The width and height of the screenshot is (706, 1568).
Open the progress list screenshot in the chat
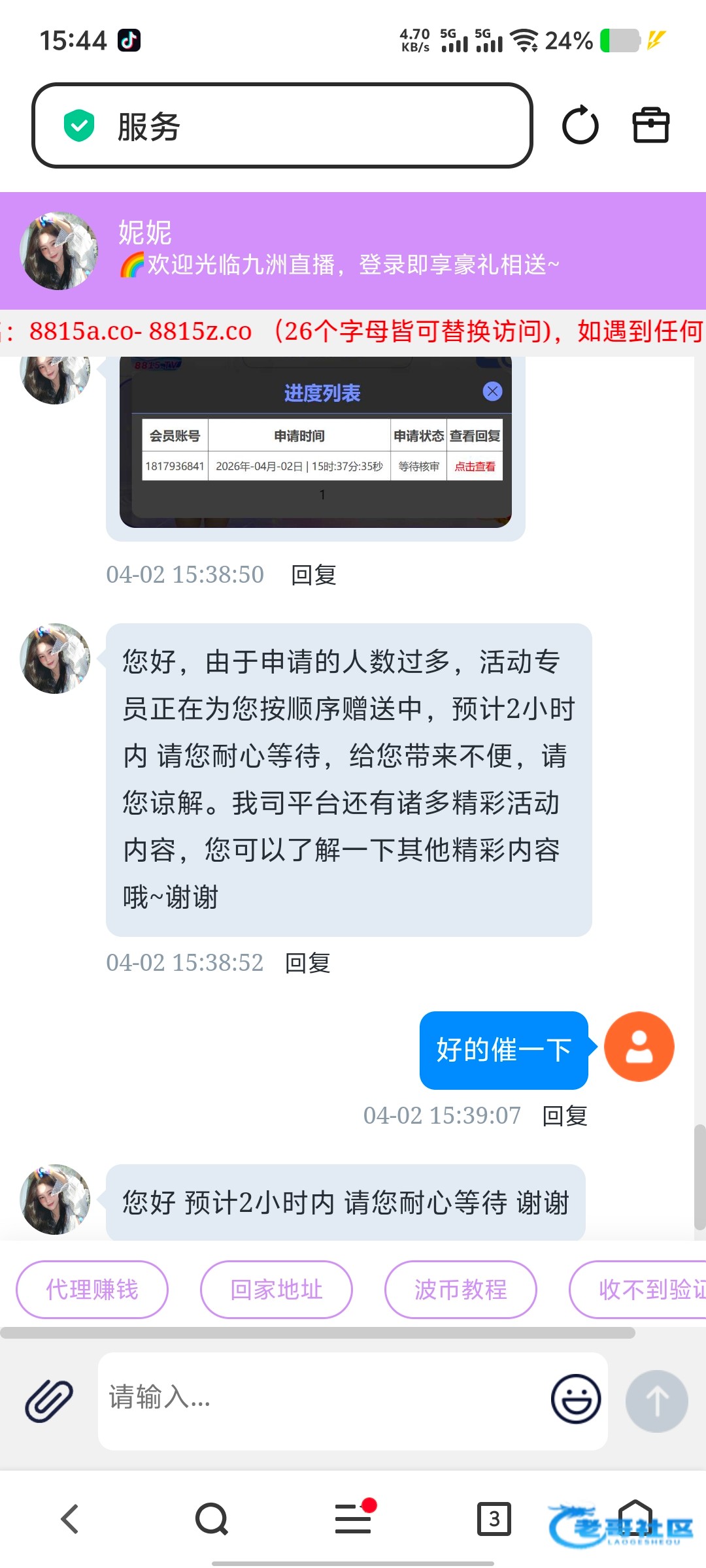(x=316, y=442)
